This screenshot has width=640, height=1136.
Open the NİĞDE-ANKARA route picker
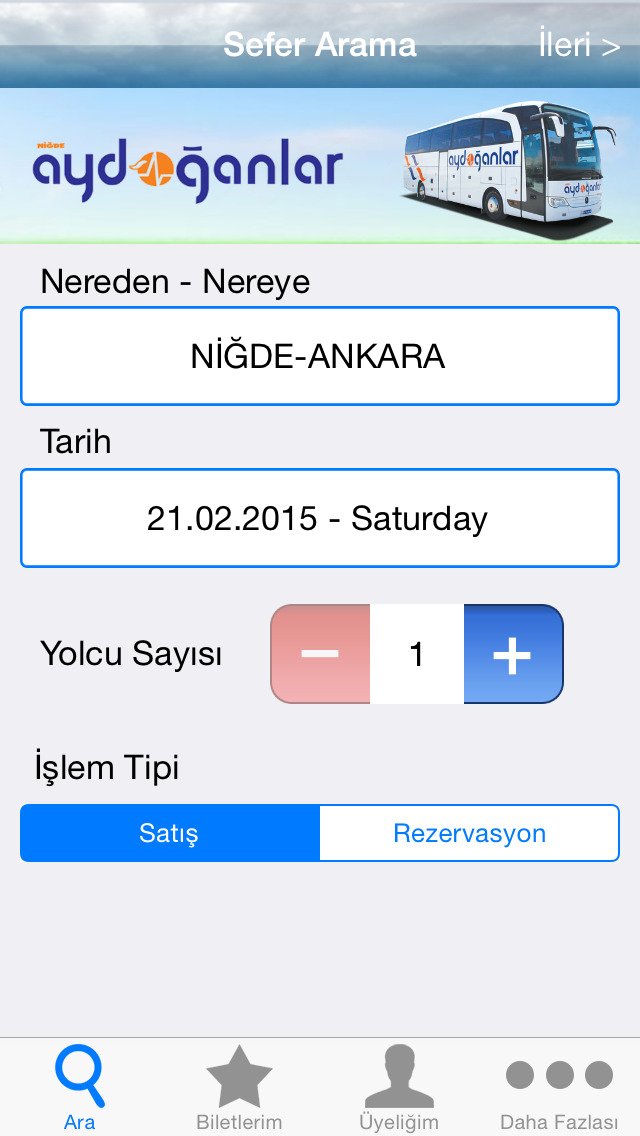pos(320,356)
